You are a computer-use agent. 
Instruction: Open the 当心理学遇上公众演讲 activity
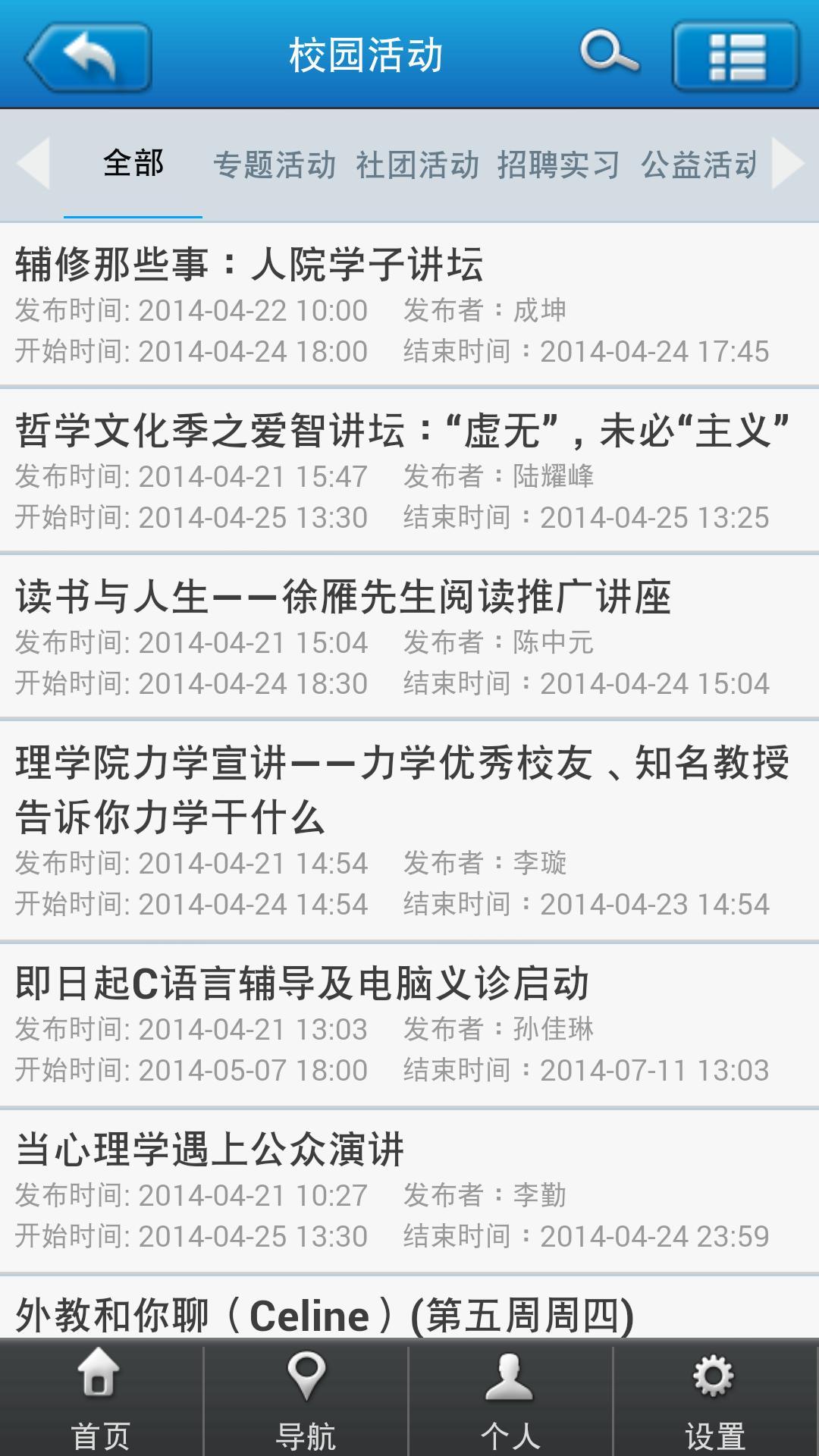pyautogui.click(x=409, y=1190)
